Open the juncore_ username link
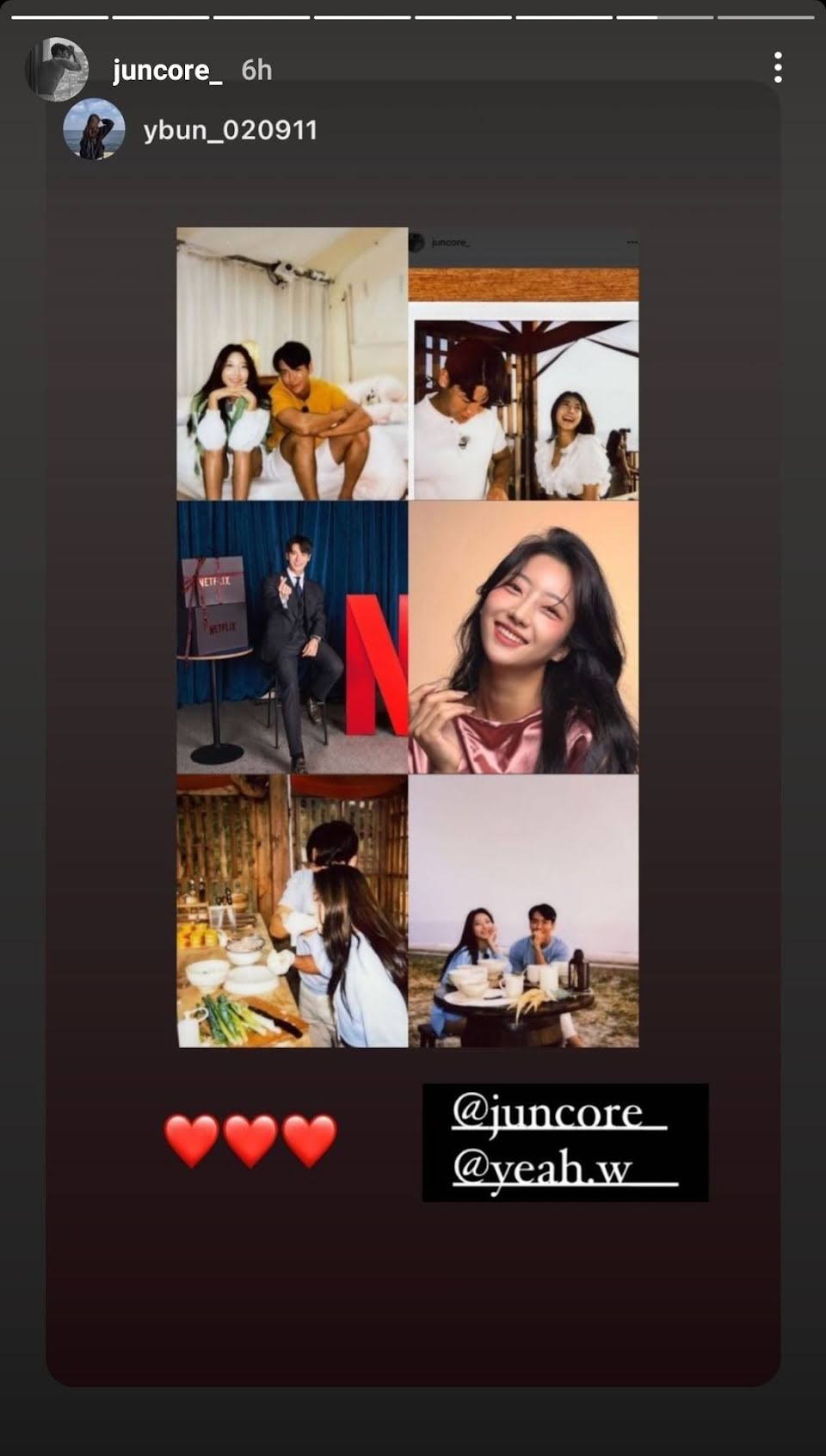This screenshot has height=1456, width=826. pos(167,70)
